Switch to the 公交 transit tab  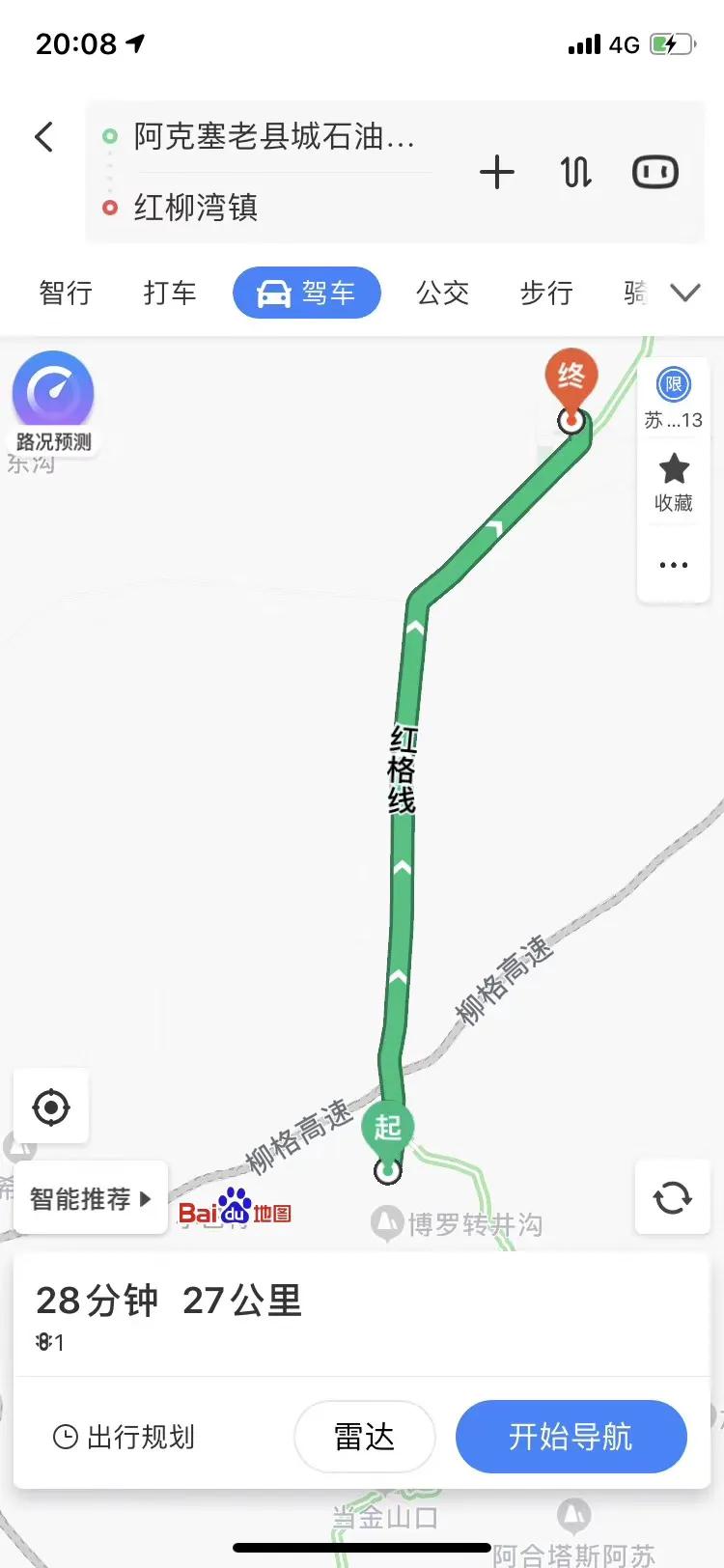442,293
